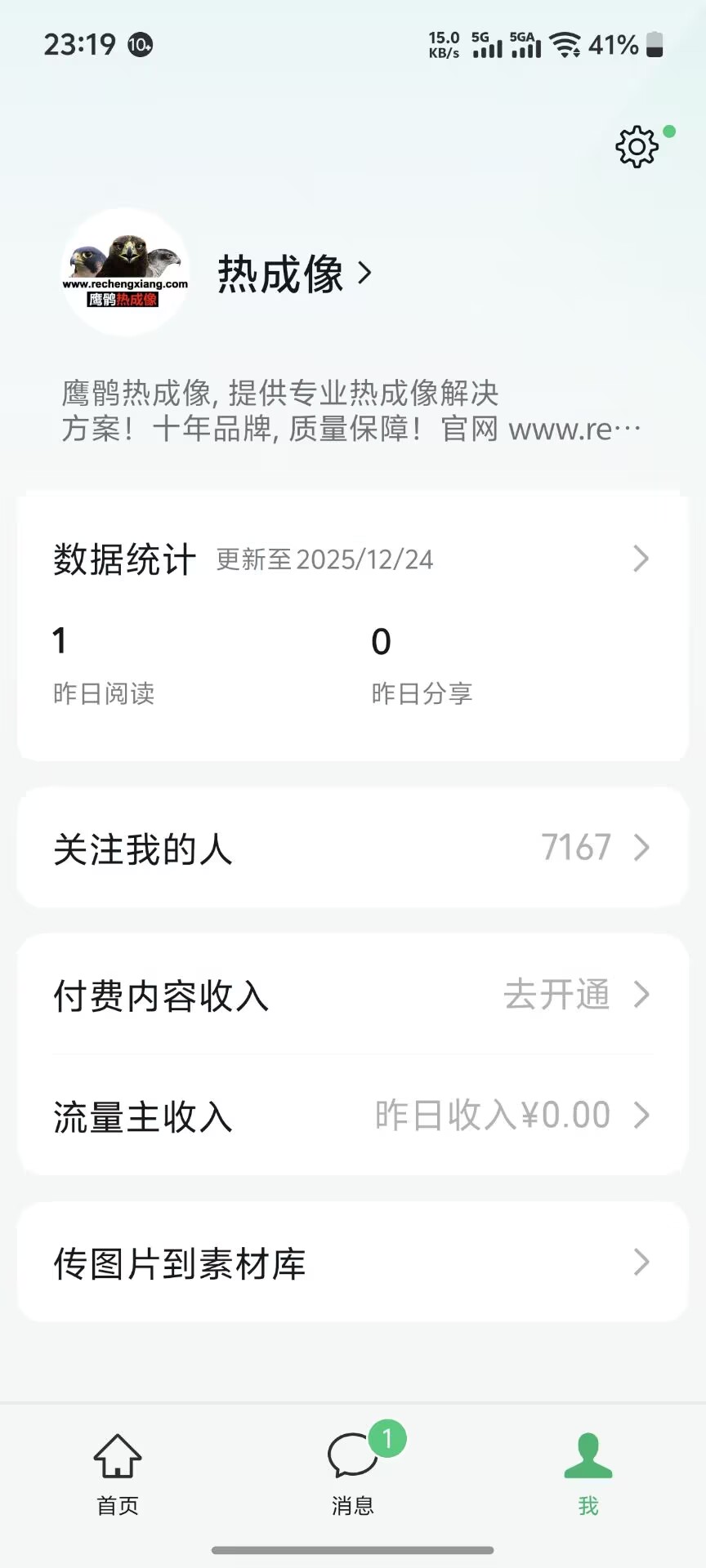View 关注我的人 followers list
706x1568 pixels.
pos(351,848)
